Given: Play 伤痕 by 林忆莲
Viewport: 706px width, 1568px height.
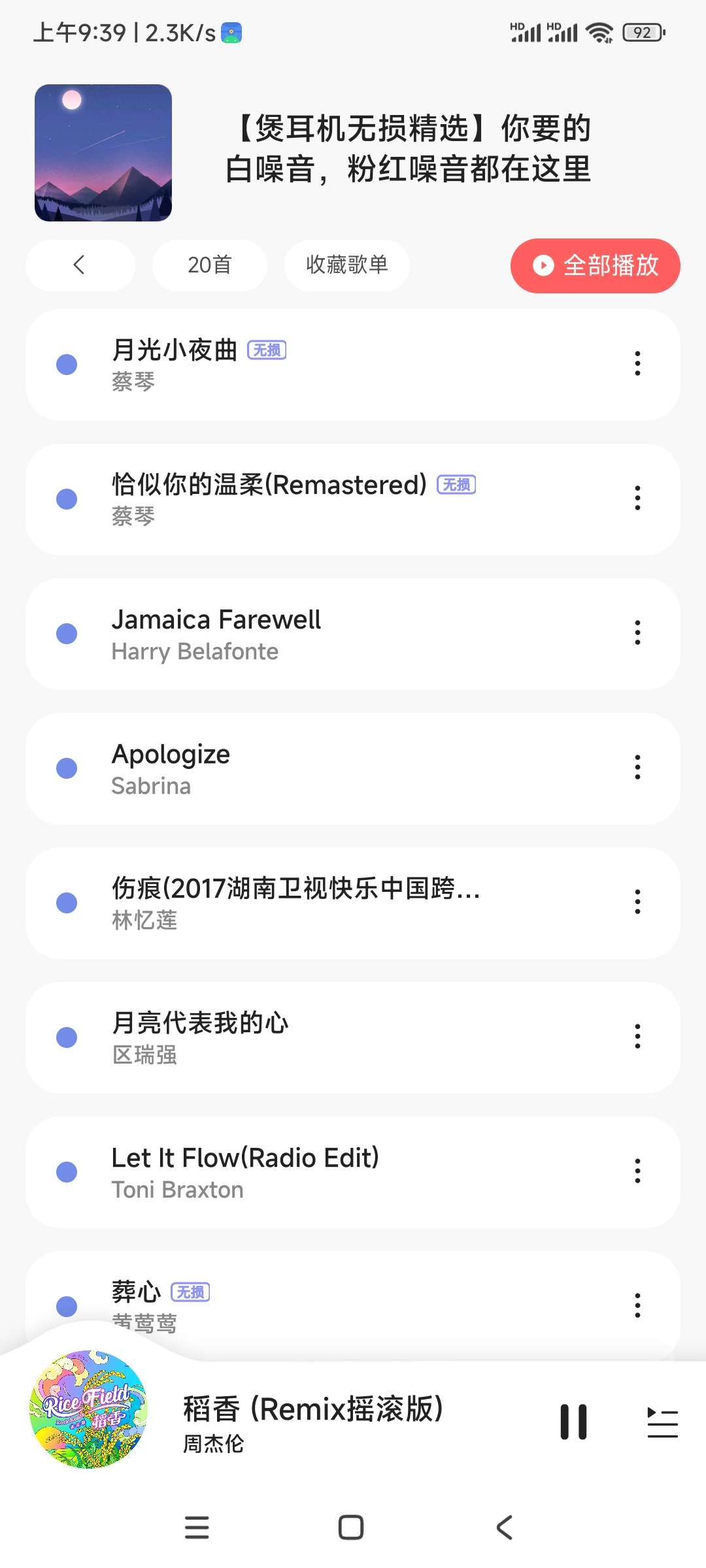Looking at the screenshot, I should [327, 903].
